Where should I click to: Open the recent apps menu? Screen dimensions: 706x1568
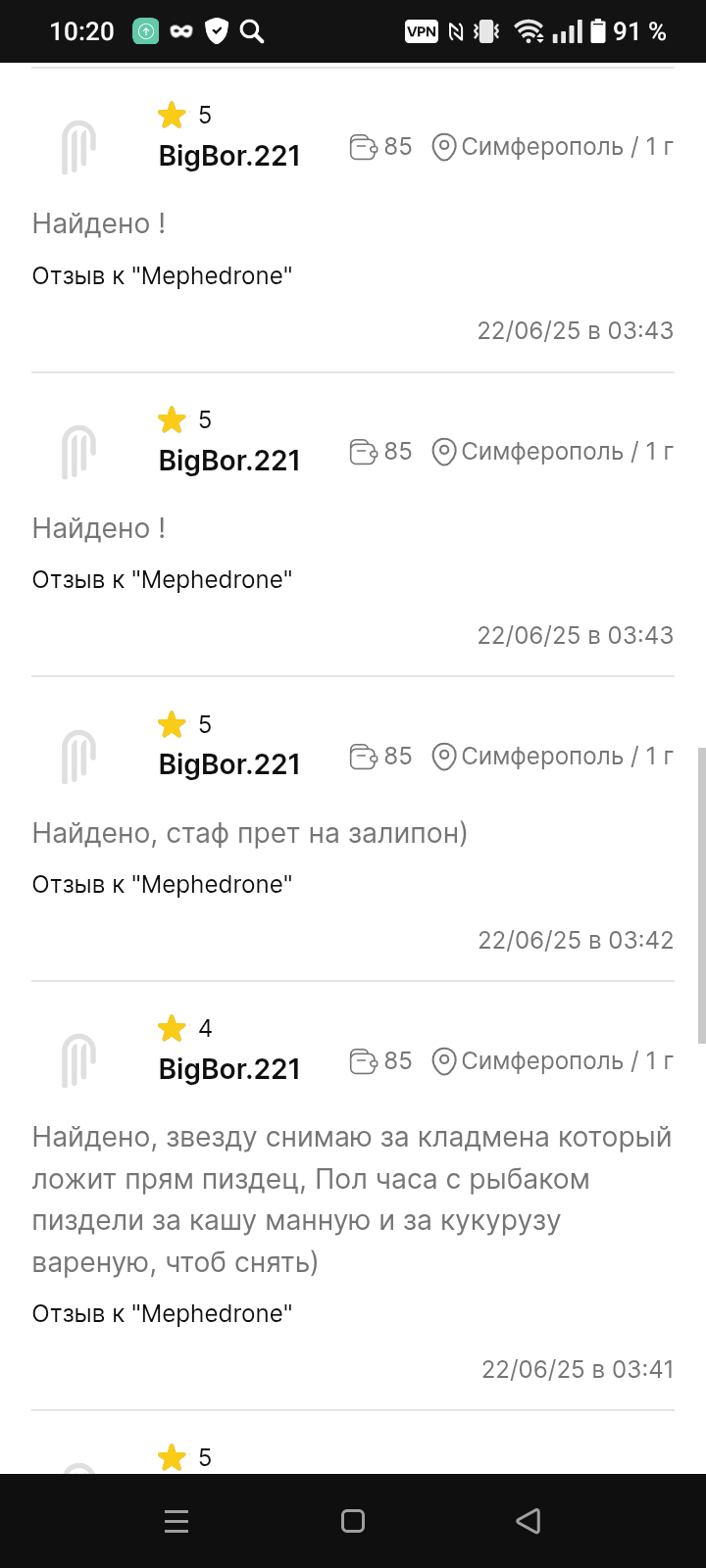pos(176,1521)
